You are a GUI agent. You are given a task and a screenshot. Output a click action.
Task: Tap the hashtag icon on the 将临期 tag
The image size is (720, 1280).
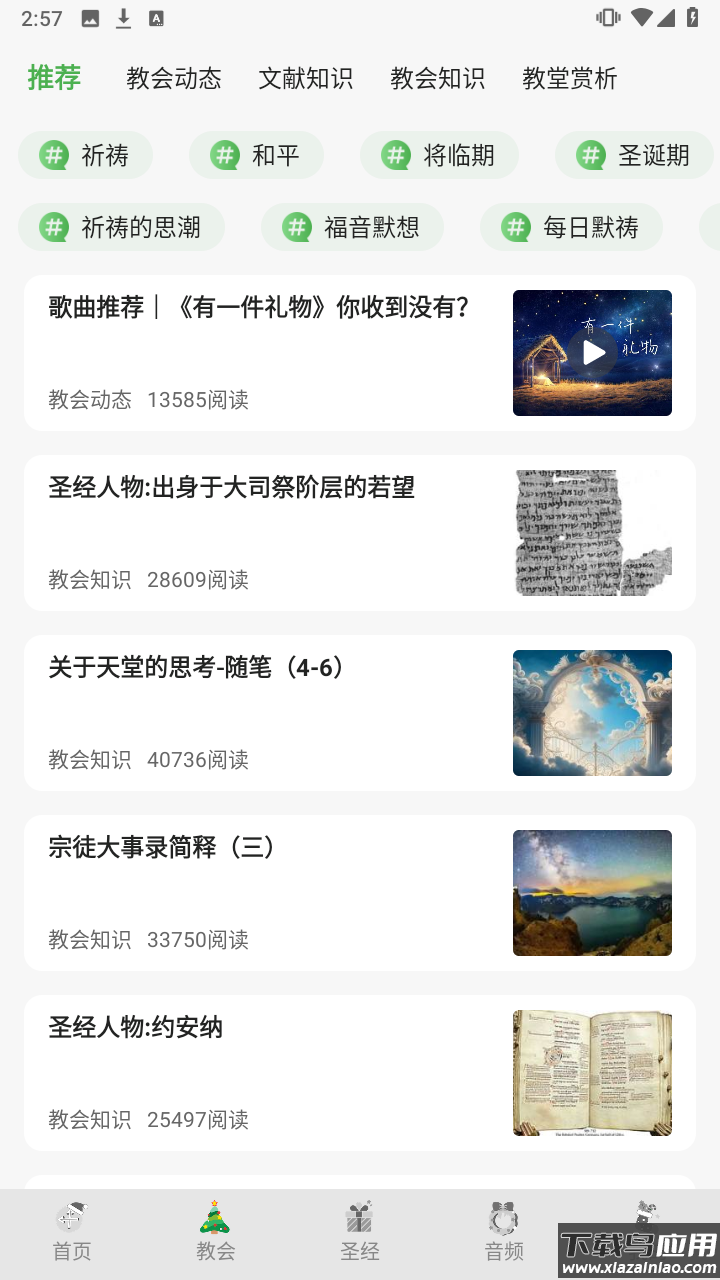pyautogui.click(x=395, y=155)
